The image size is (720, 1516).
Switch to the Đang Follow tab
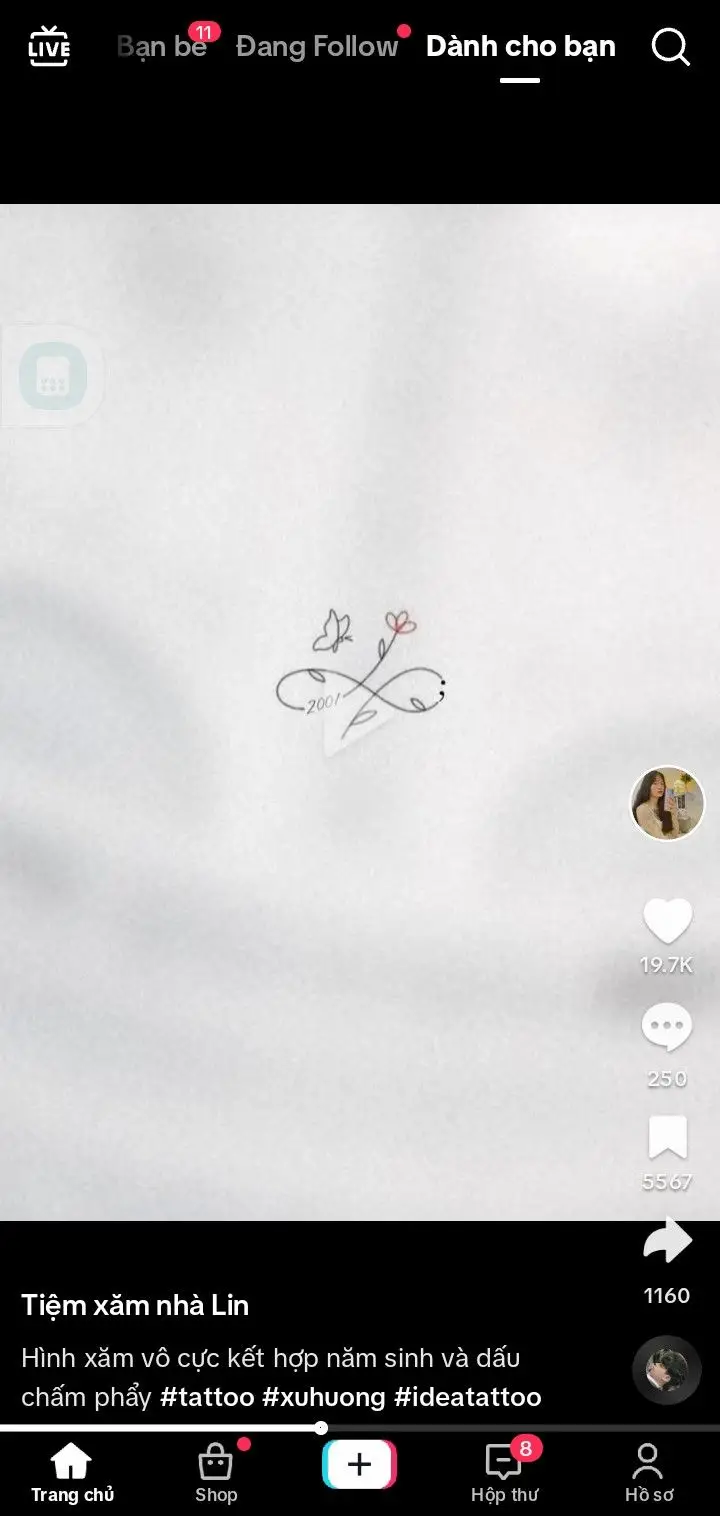pos(317,47)
